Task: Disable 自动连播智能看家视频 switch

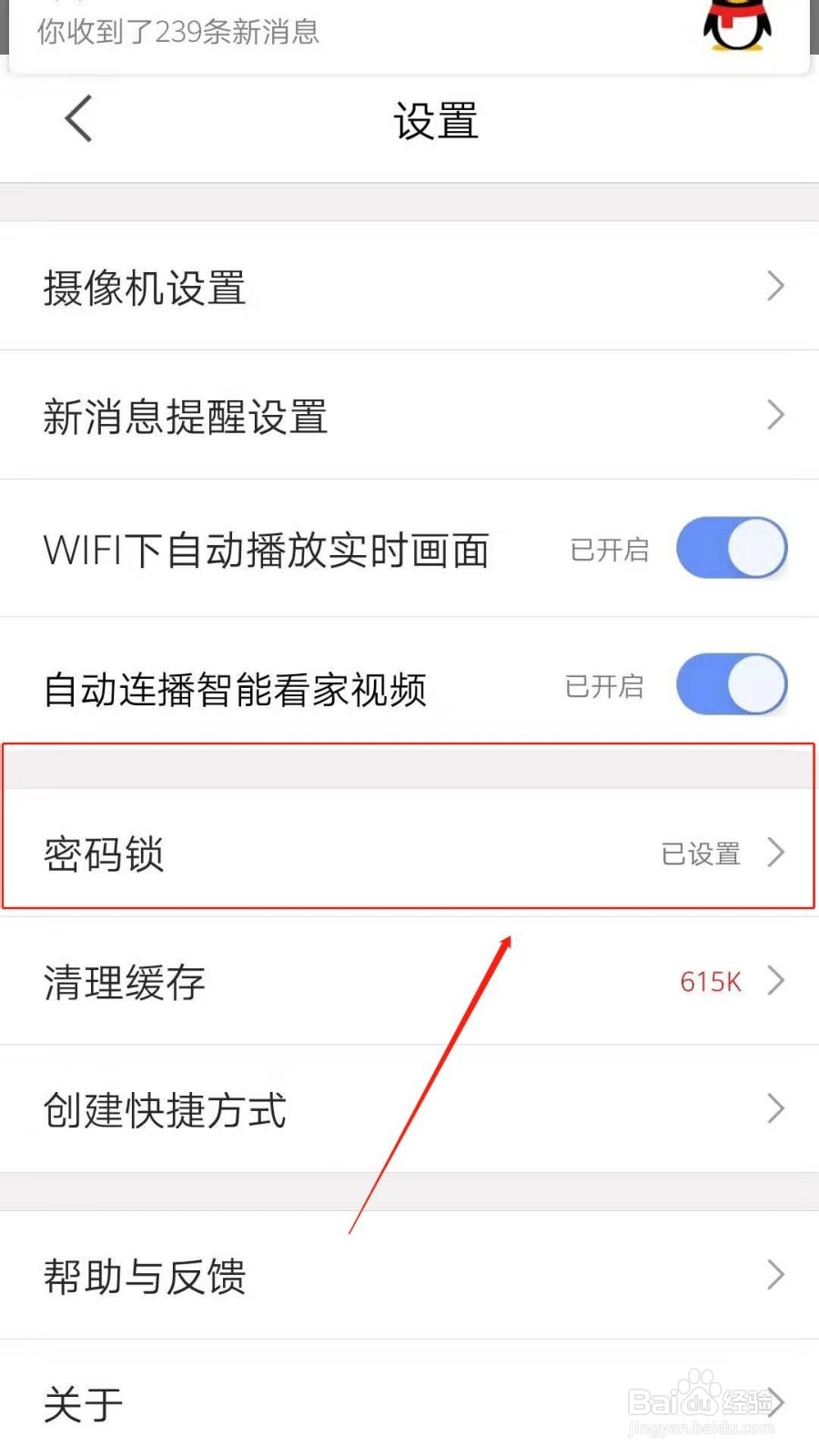Action: point(733,685)
